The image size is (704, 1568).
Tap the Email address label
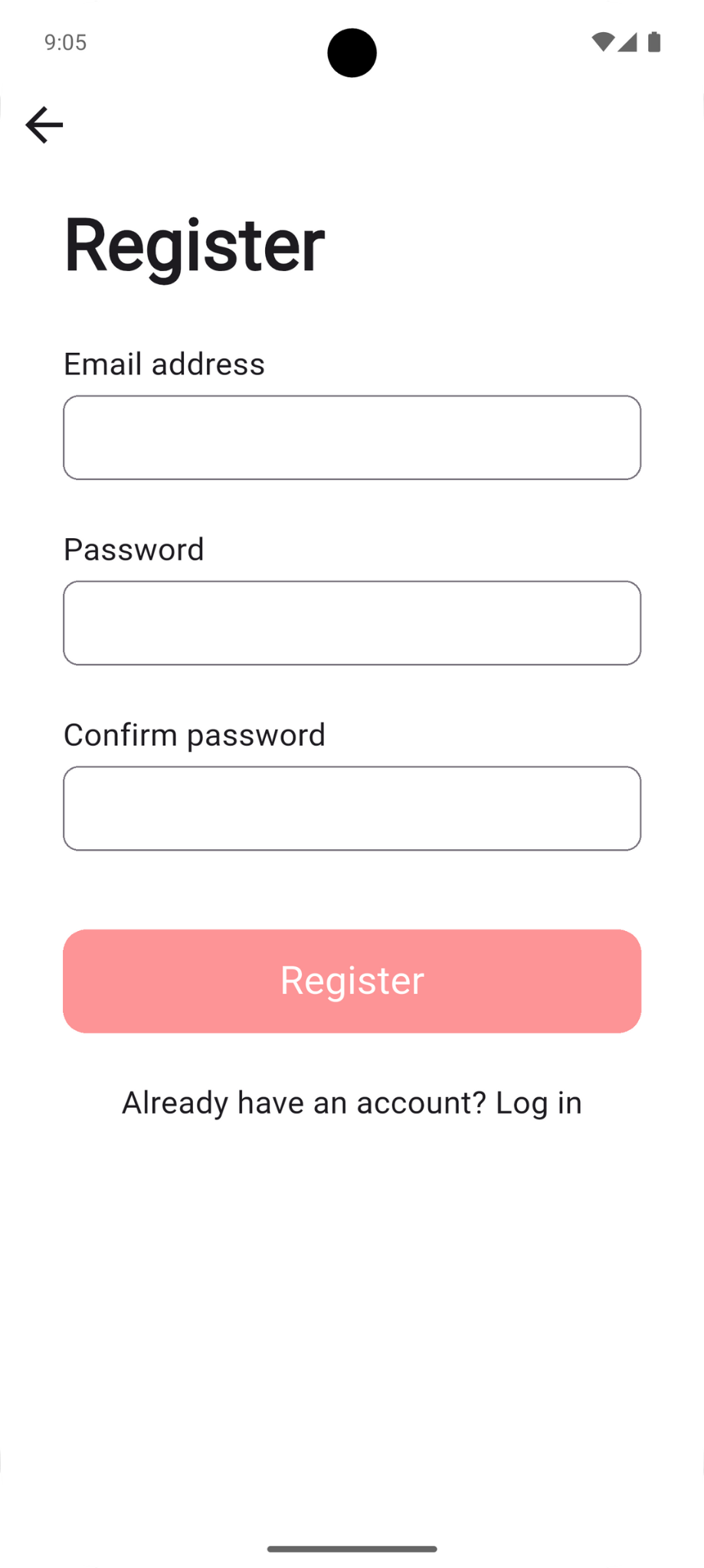(x=164, y=364)
